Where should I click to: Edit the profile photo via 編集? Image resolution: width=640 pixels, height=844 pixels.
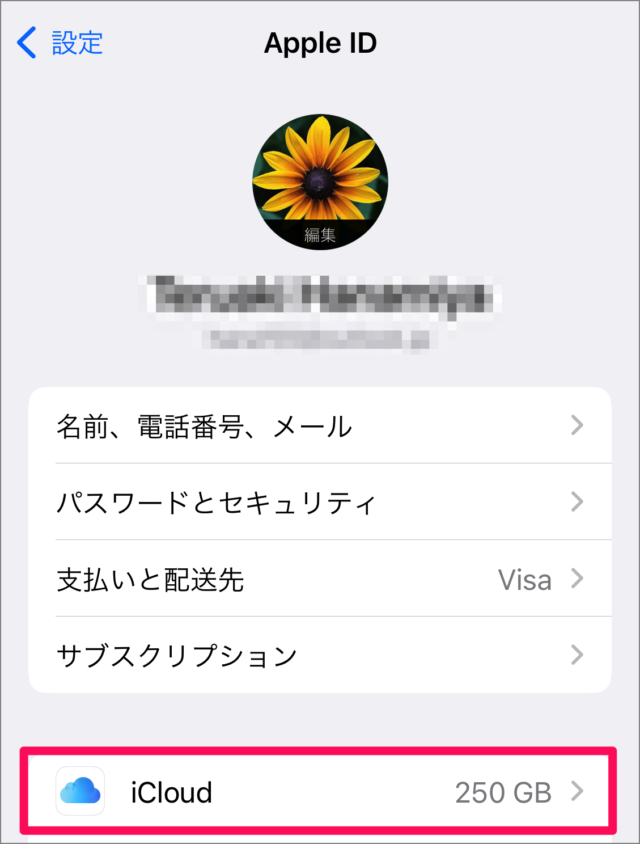pyautogui.click(x=320, y=236)
